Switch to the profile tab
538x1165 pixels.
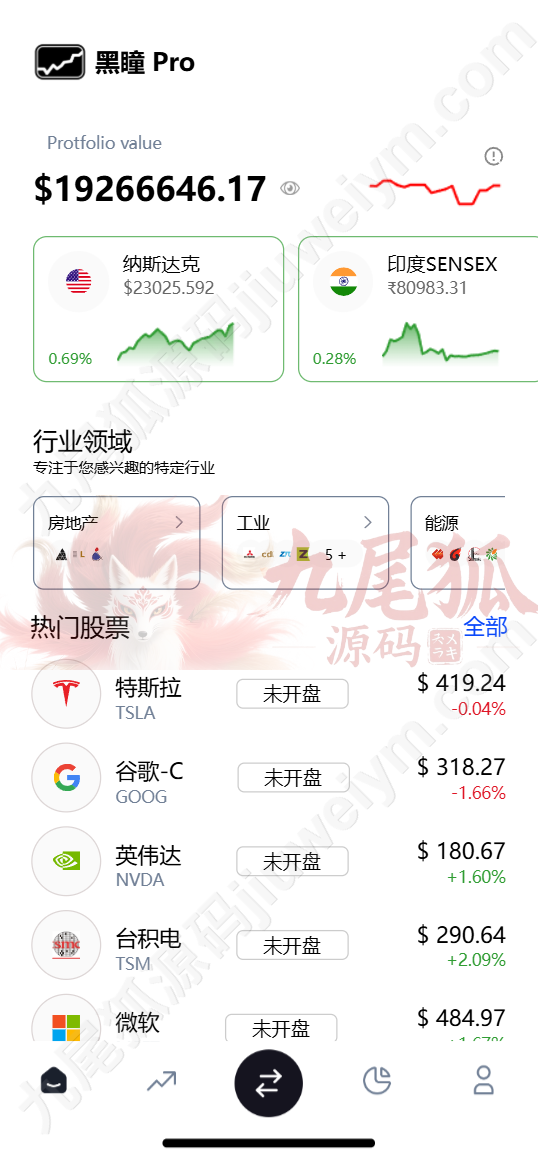[484, 1080]
